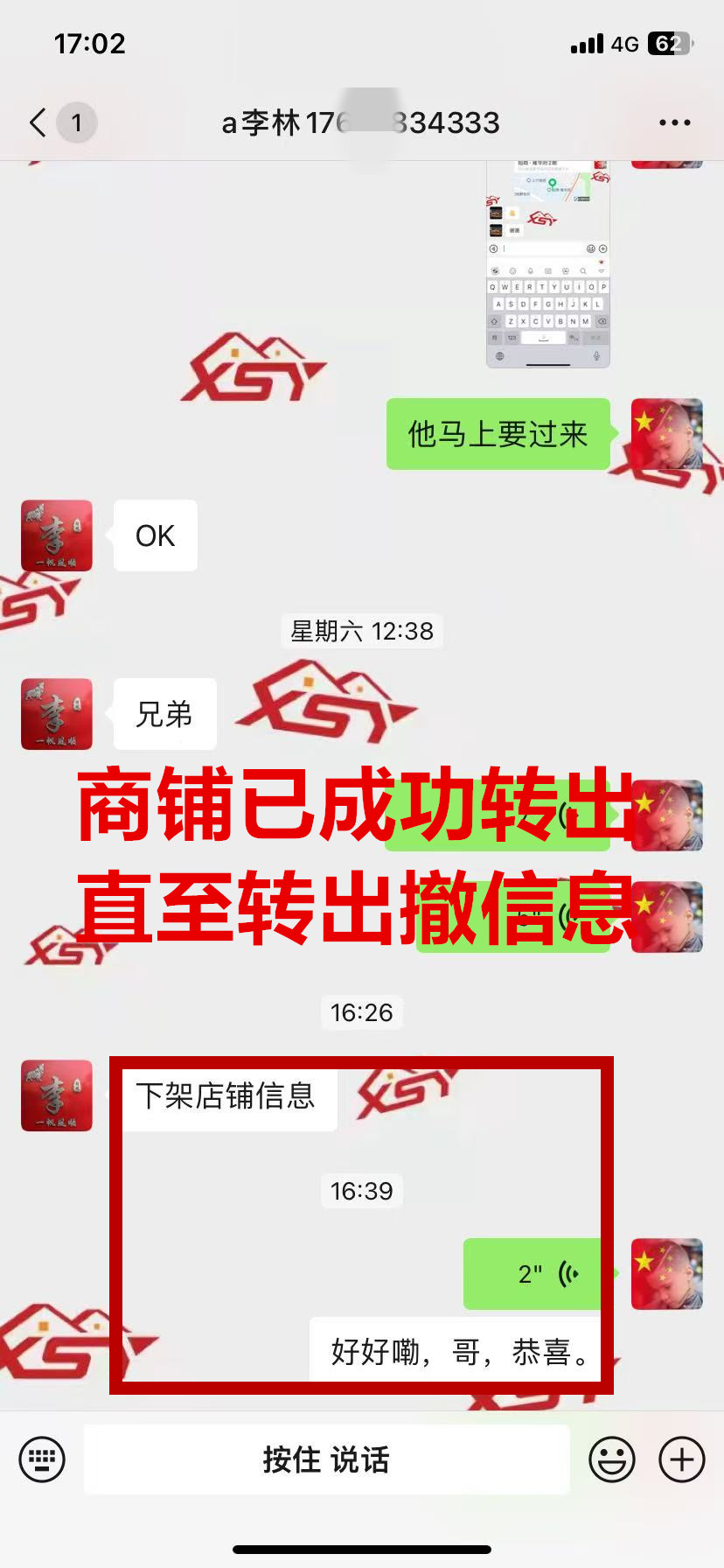Open the chat options three-dot menu
This screenshot has width=724, height=1568.
tap(674, 122)
